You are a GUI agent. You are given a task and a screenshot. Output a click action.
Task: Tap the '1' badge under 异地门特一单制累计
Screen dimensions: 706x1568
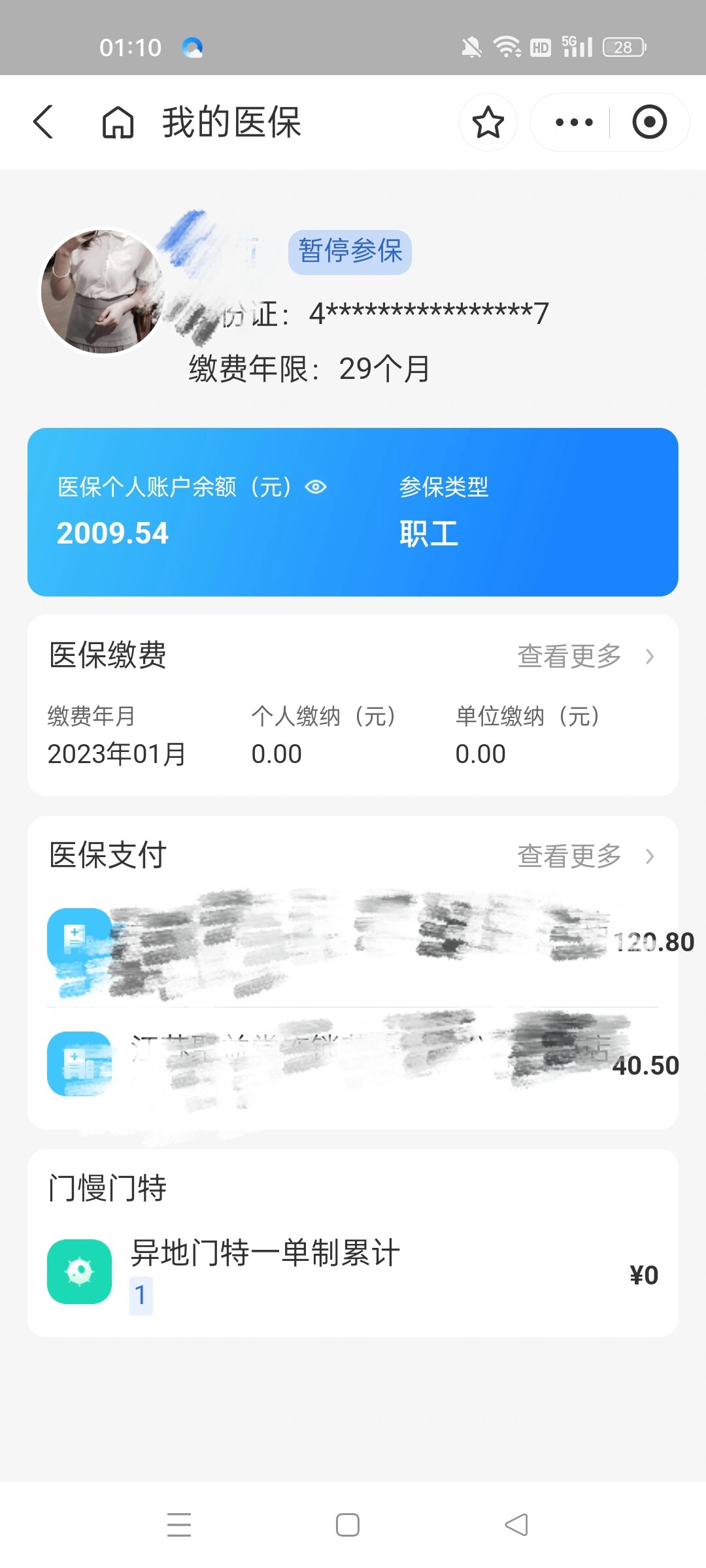(142, 1295)
